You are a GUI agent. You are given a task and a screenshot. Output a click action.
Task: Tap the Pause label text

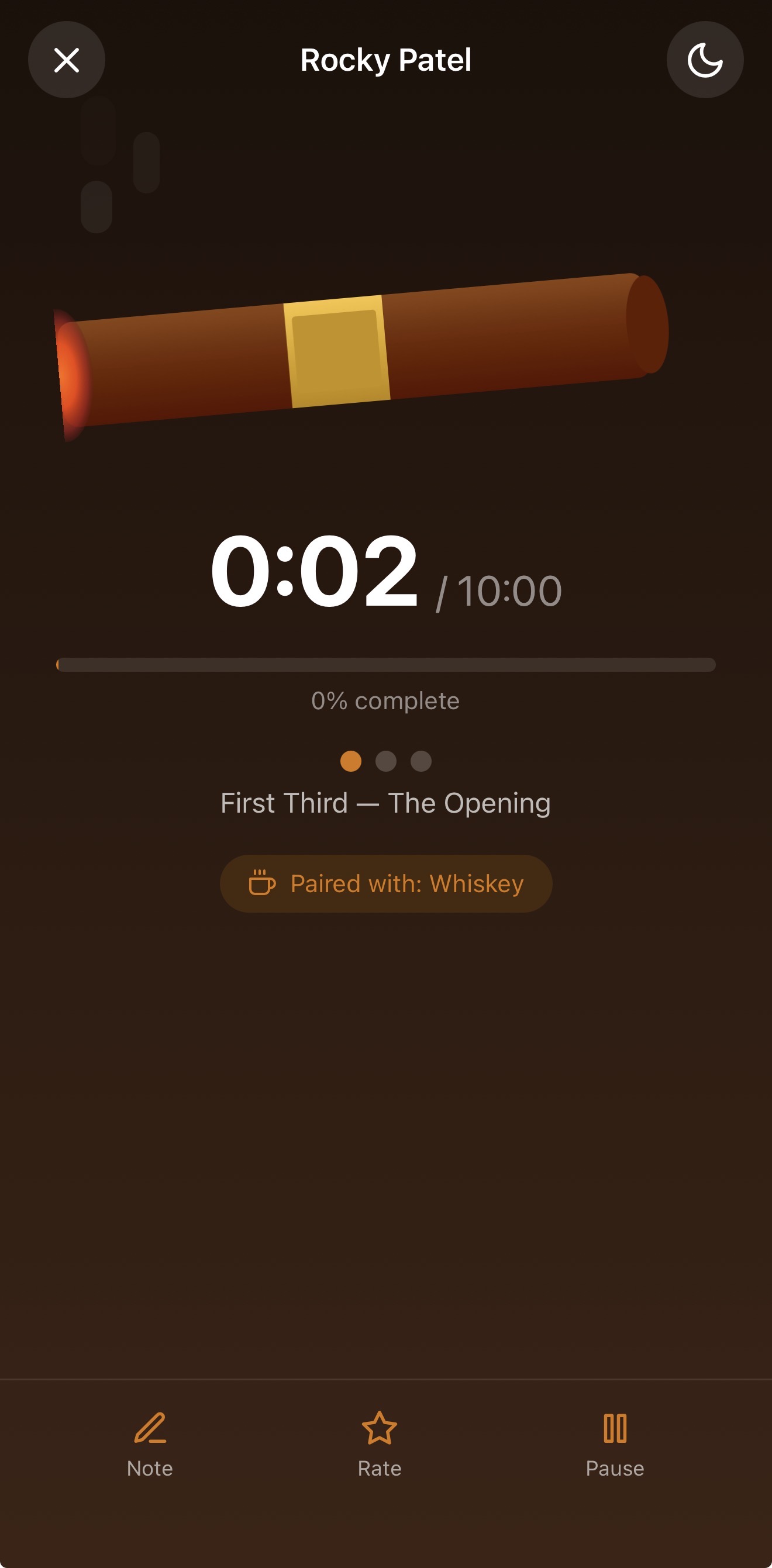(615, 1468)
